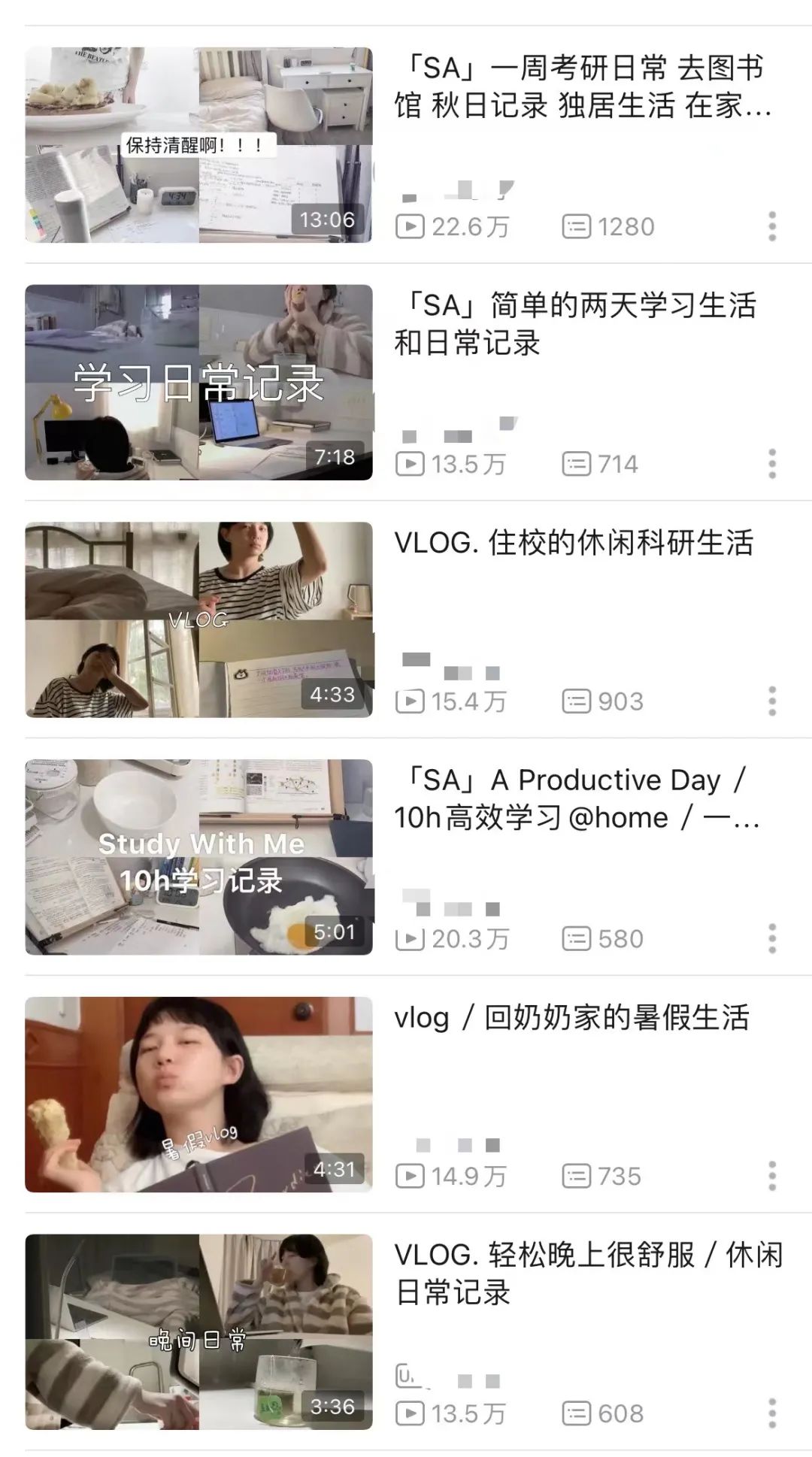The width and height of the screenshot is (812, 1457).
Task: Open overflow menu for 回奶奶家的暑假生活
Action: click(x=771, y=1176)
